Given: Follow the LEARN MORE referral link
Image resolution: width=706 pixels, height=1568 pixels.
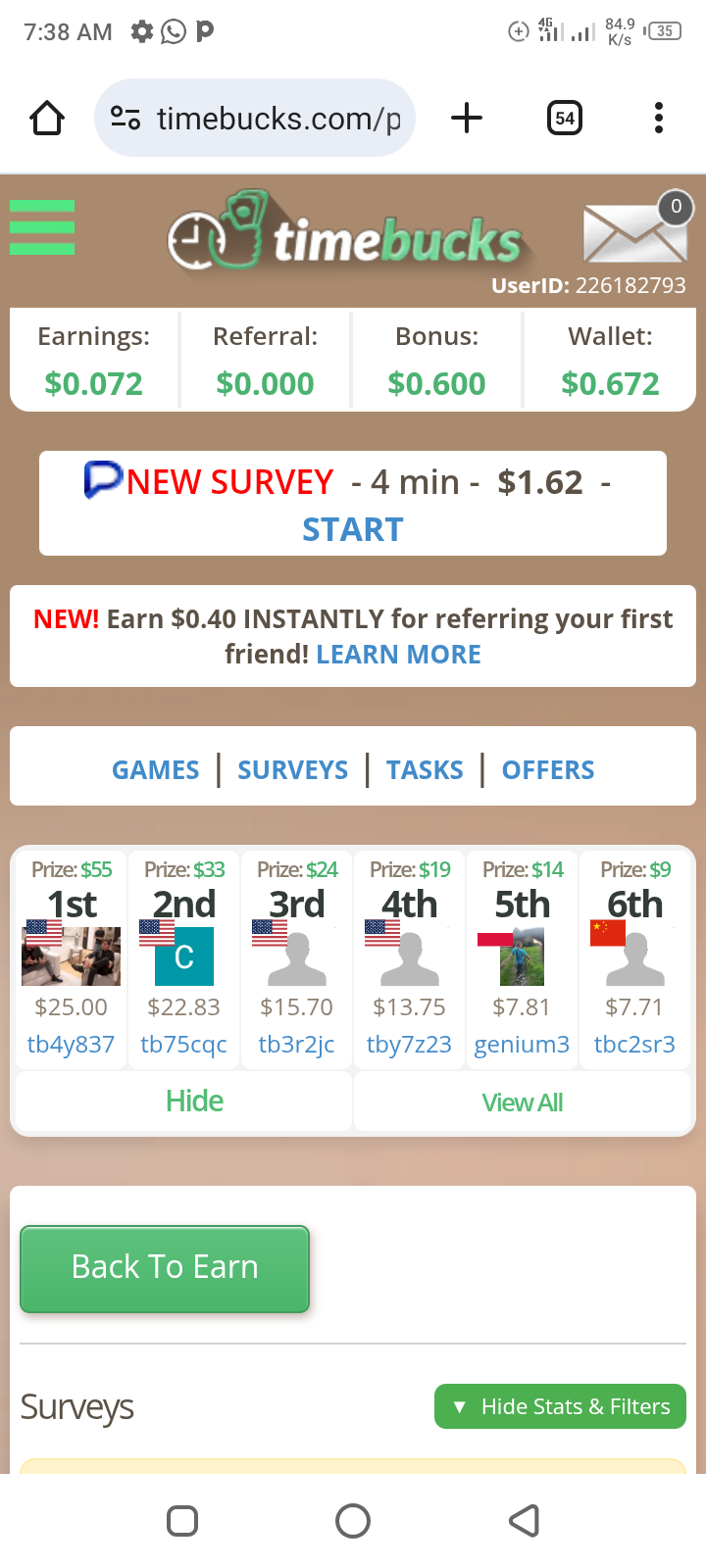Looking at the screenshot, I should [398, 655].
